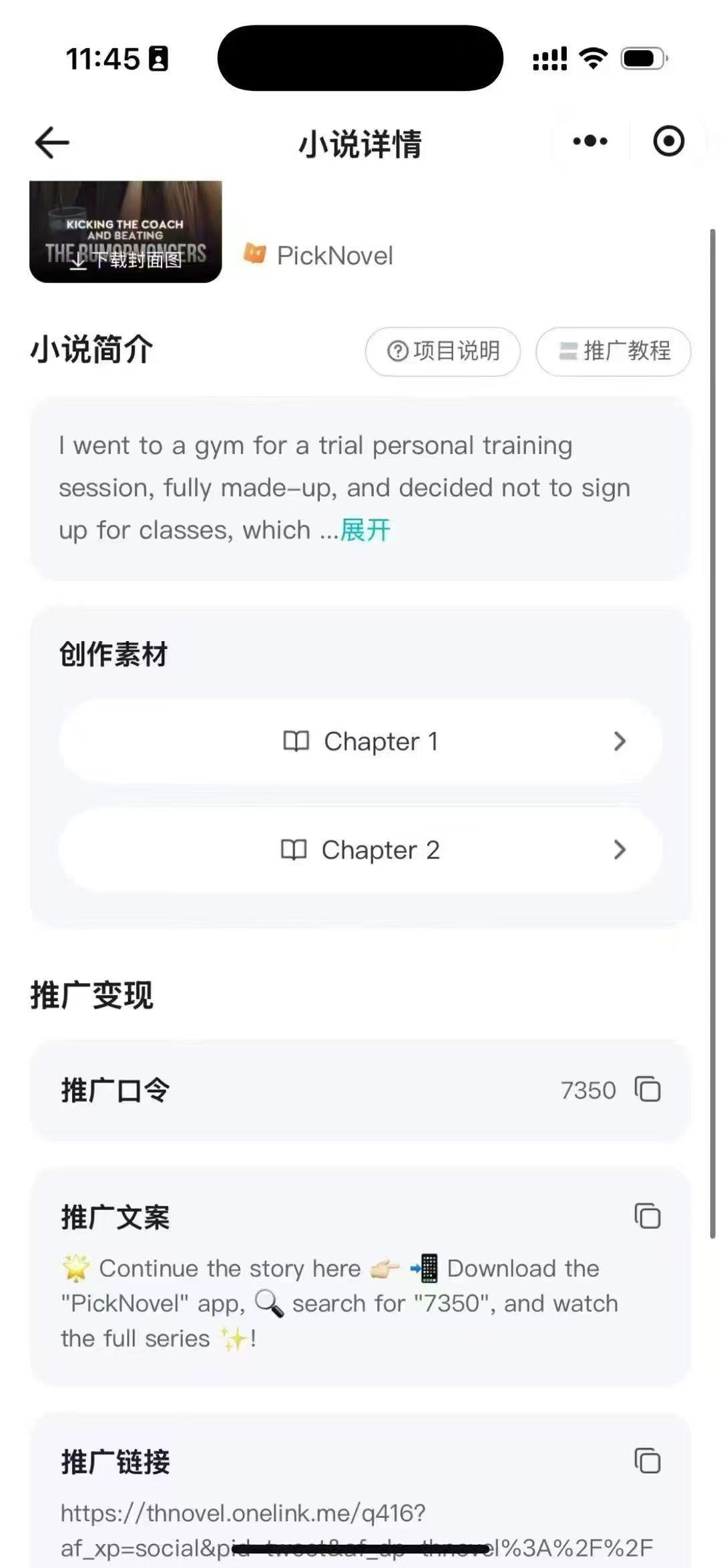This screenshot has height=1568, width=721.
Task: Copy the 推广文案 promotional text
Action: (648, 1216)
